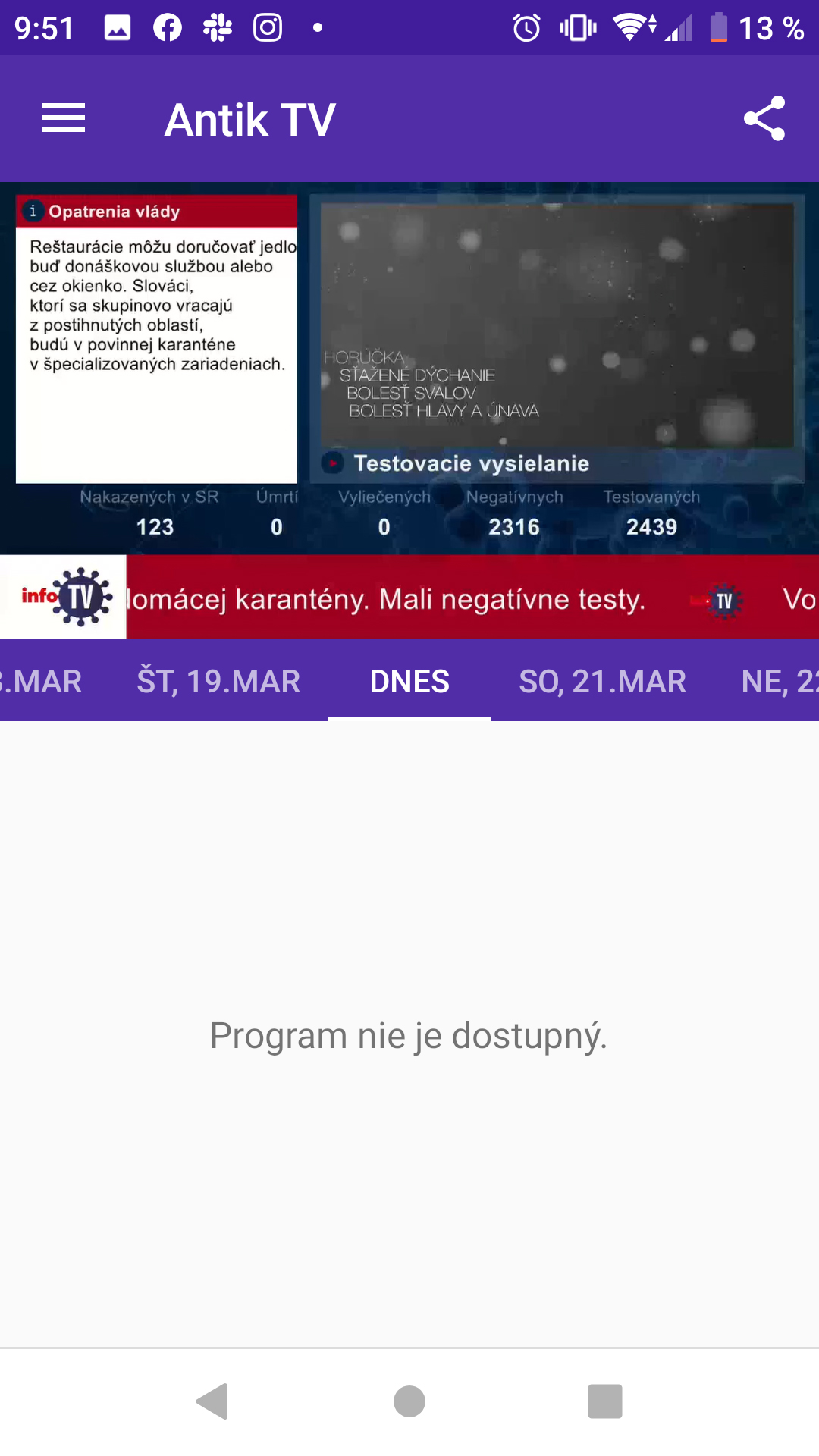Switch to the ŠT, 19.MAR tab
The image size is (819, 1456).
218,681
